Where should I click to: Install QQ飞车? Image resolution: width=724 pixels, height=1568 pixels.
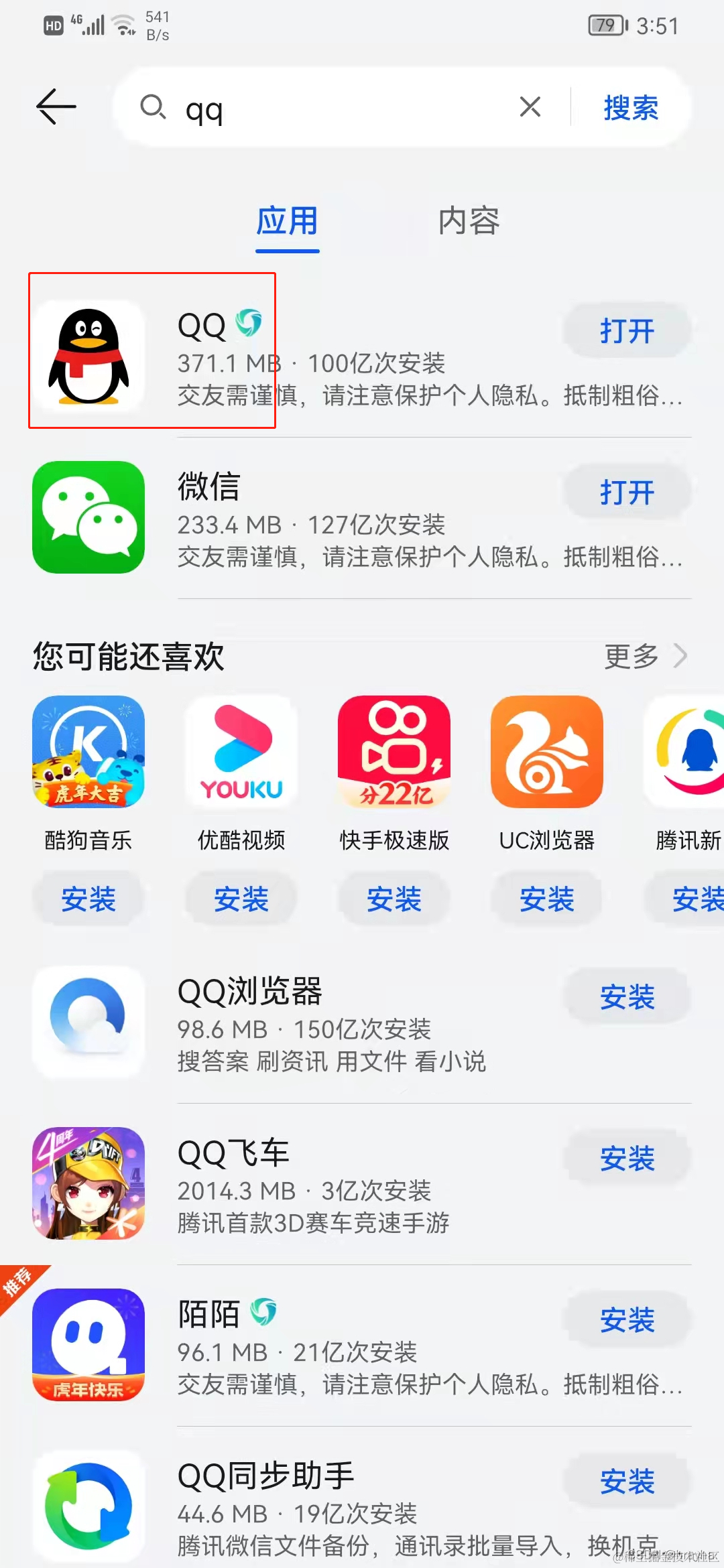627,1159
